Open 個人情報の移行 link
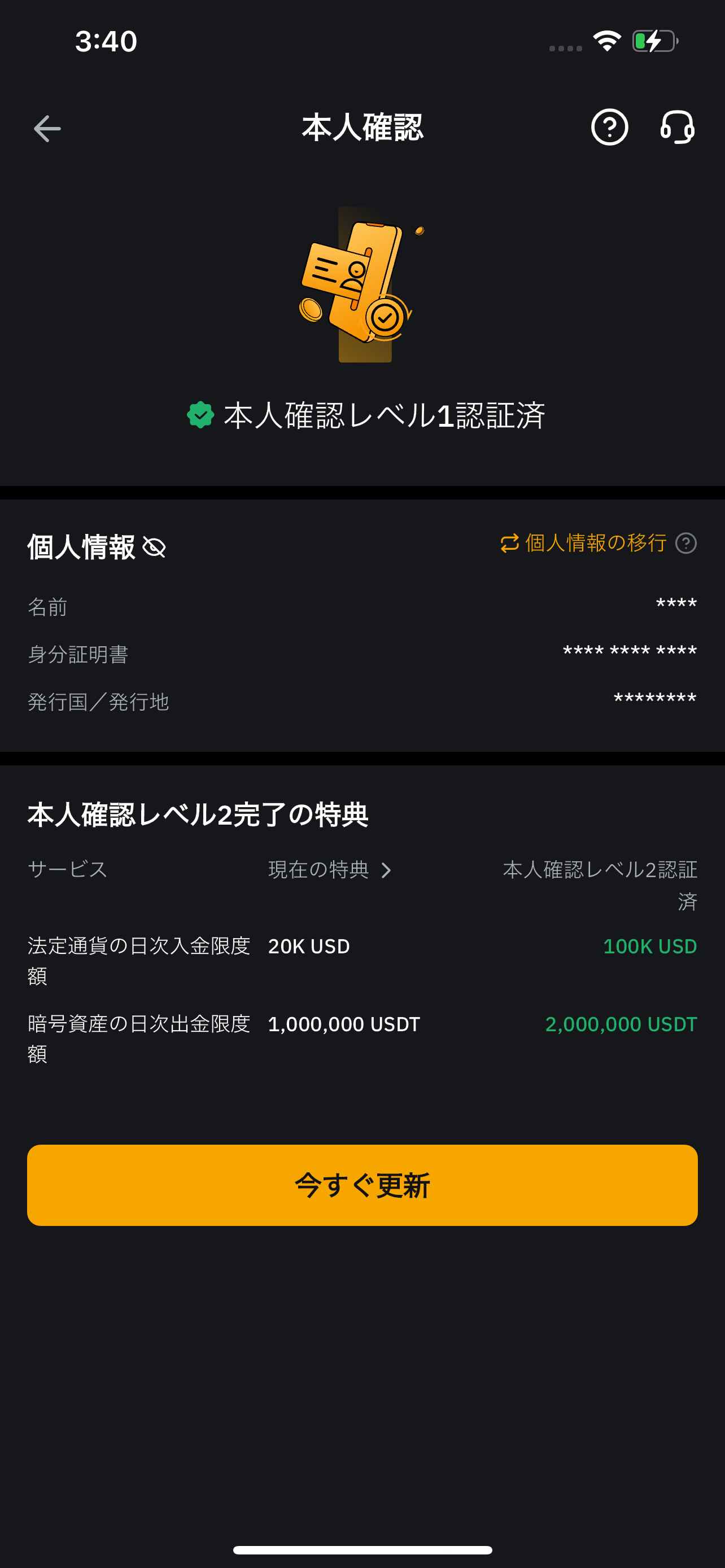The width and height of the screenshot is (725, 1568). (x=583, y=542)
